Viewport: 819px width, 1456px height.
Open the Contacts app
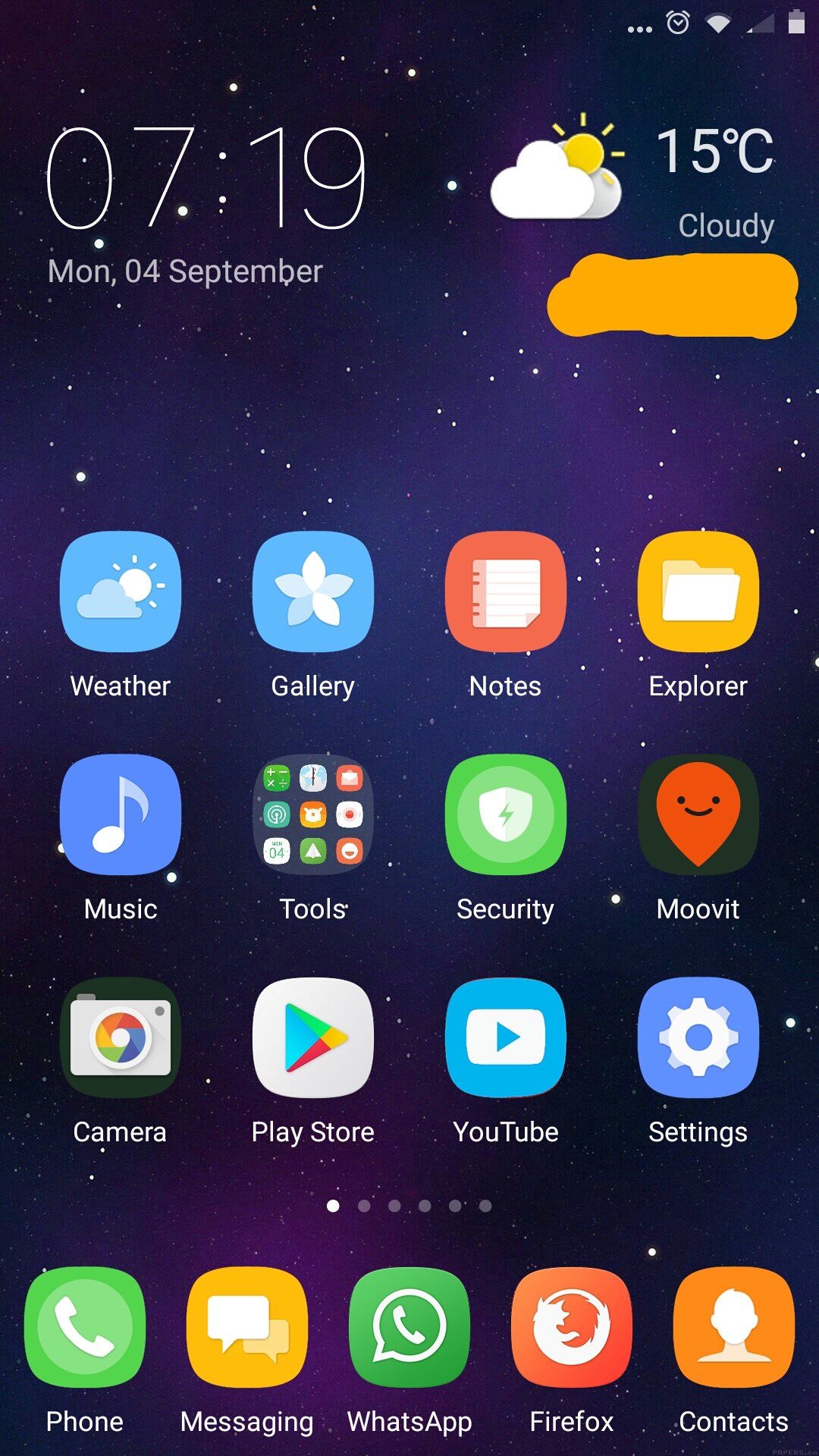pos(734,1328)
